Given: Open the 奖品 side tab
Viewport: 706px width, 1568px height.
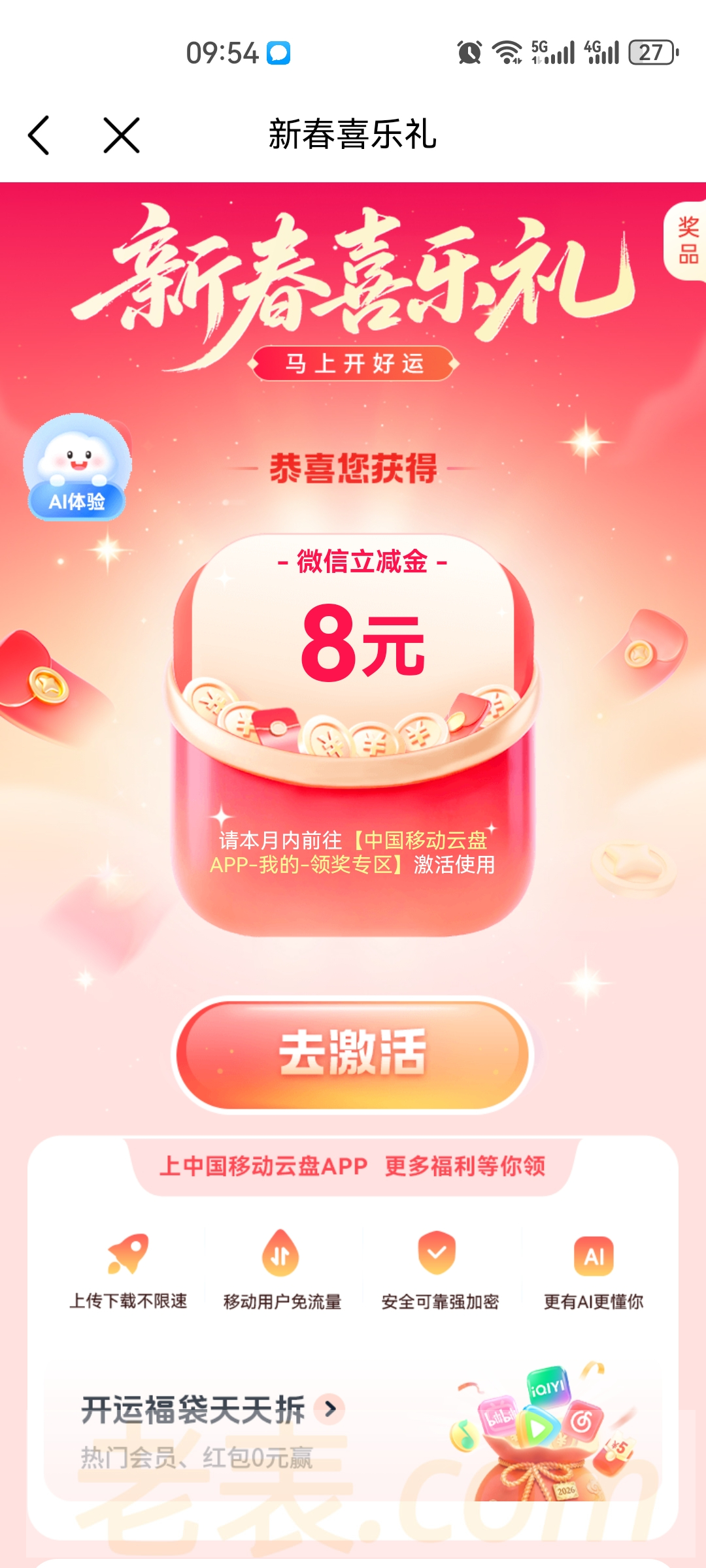Looking at the screenshot, I should [687, 240].
